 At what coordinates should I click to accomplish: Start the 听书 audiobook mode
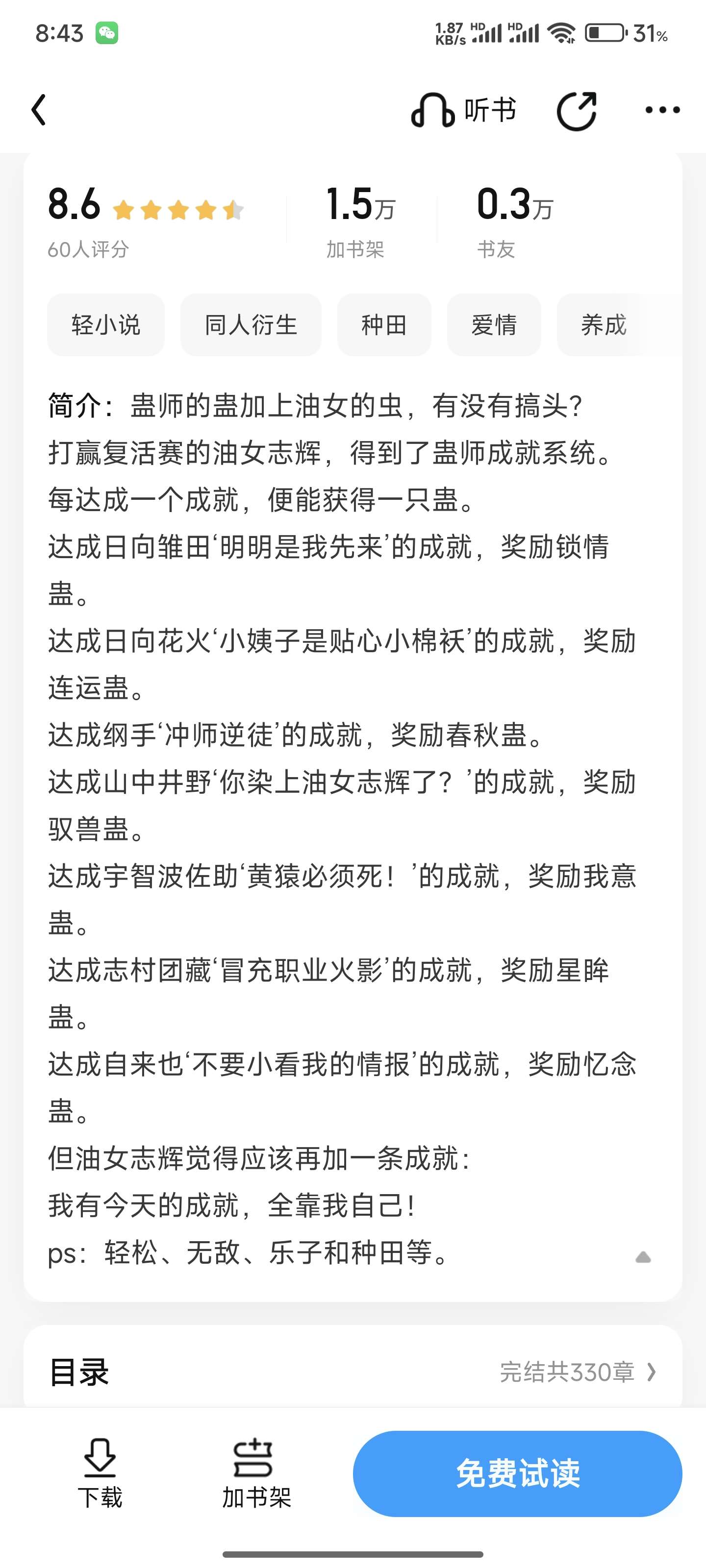pos(464,110)
